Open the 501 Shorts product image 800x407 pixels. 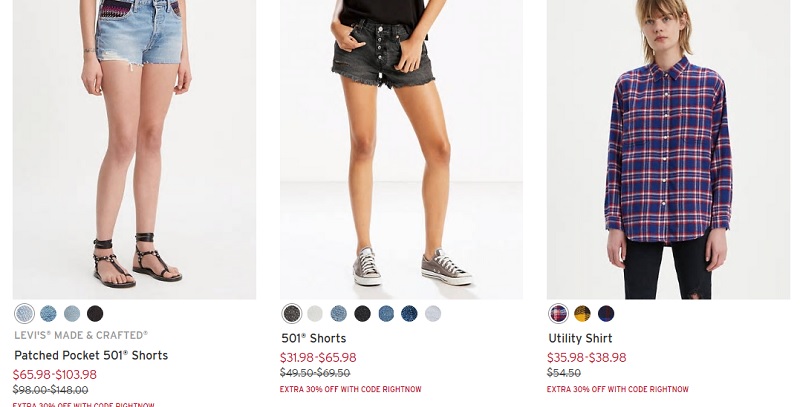click(401, 150)
